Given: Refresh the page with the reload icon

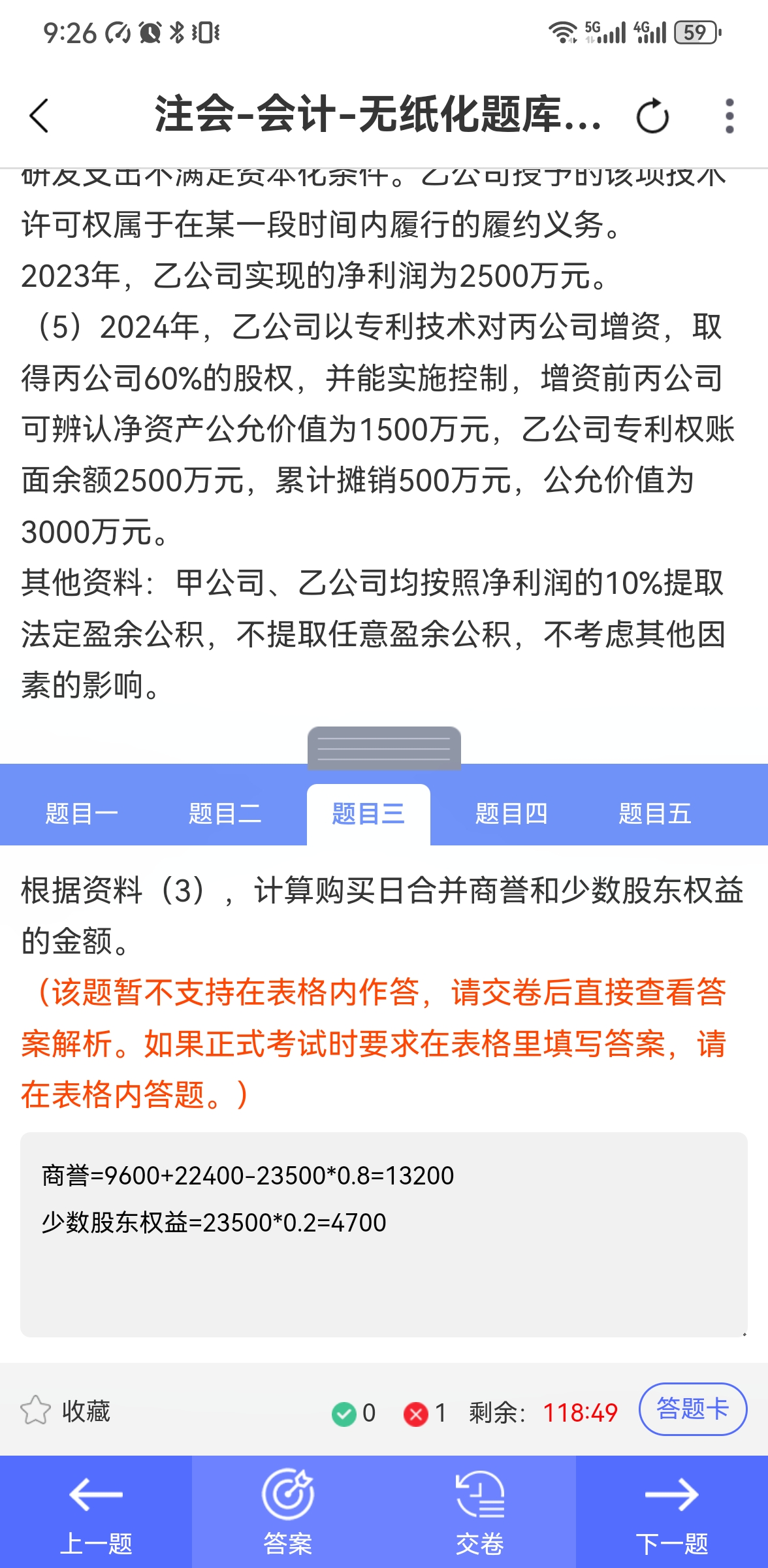Looking at the screenshot, I should pyautogui.click(x=652, y=116).
